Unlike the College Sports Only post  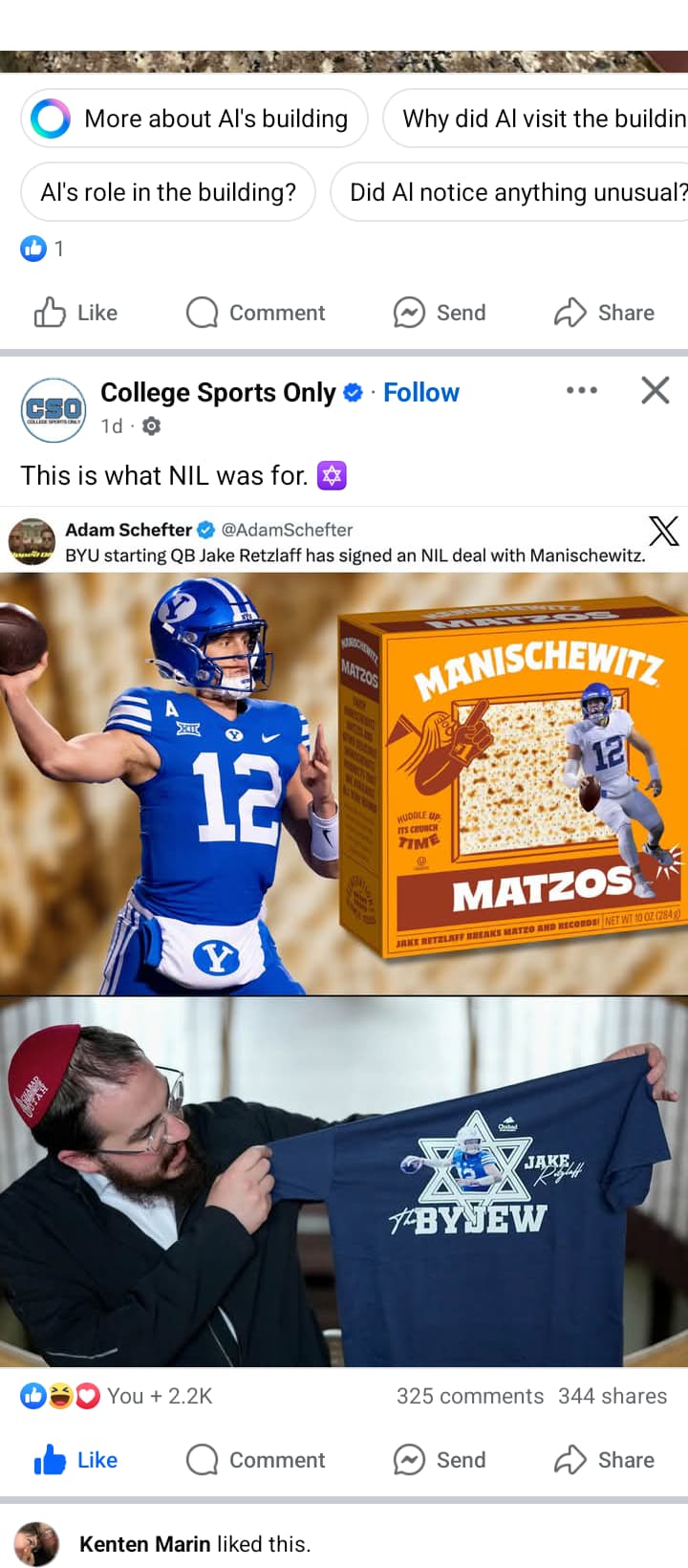point(75,1460)
